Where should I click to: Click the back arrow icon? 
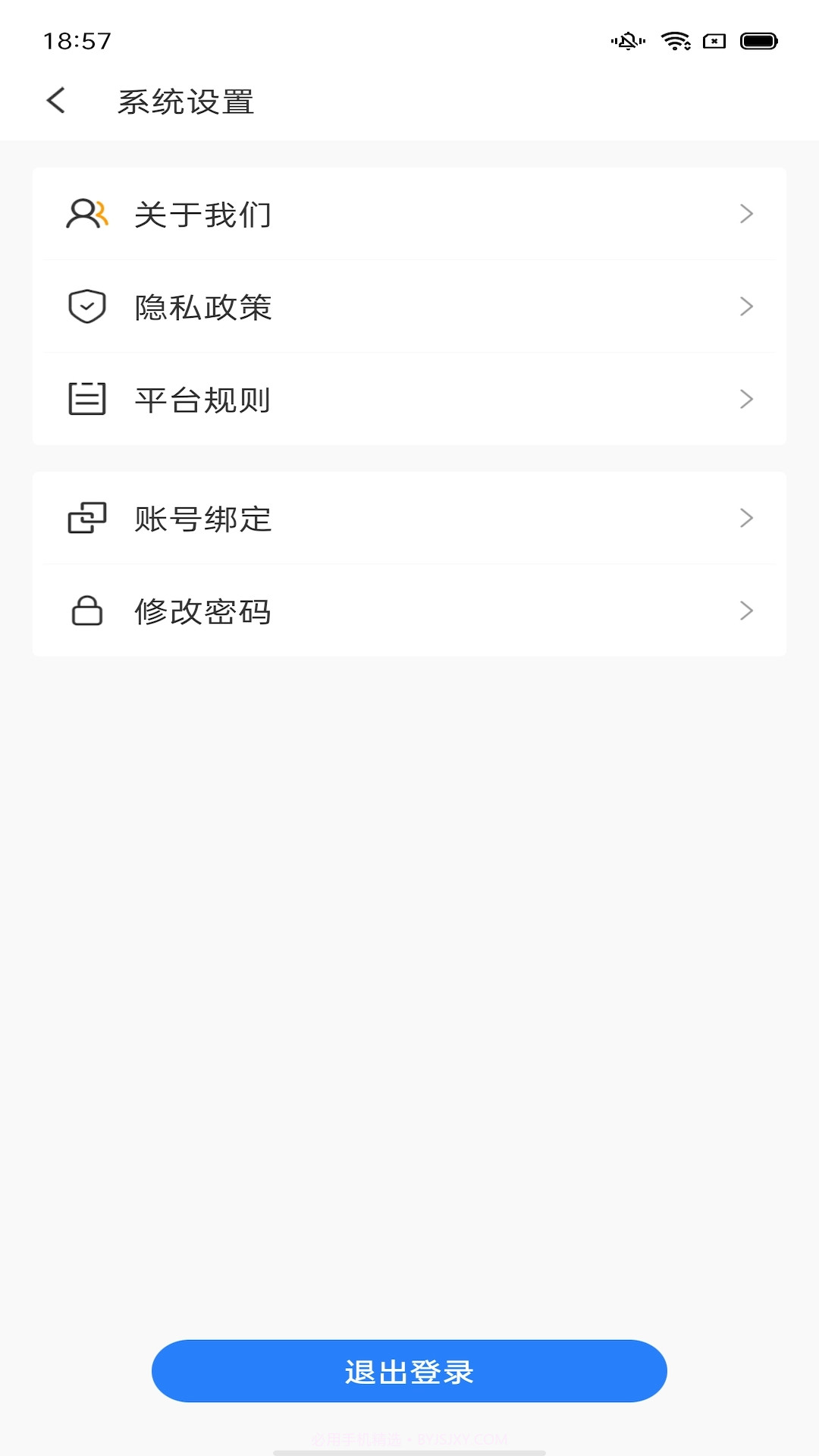[x=55, y=101]
